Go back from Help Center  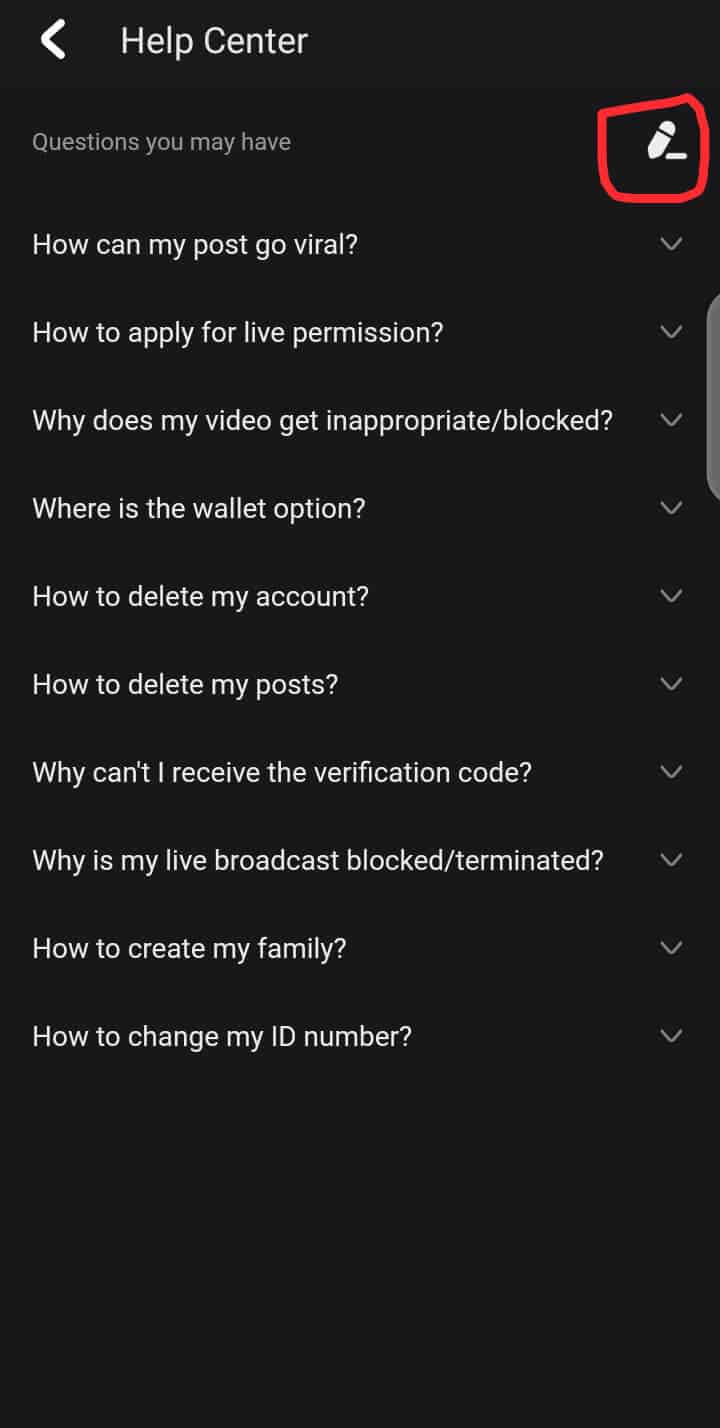coord(53,41)
